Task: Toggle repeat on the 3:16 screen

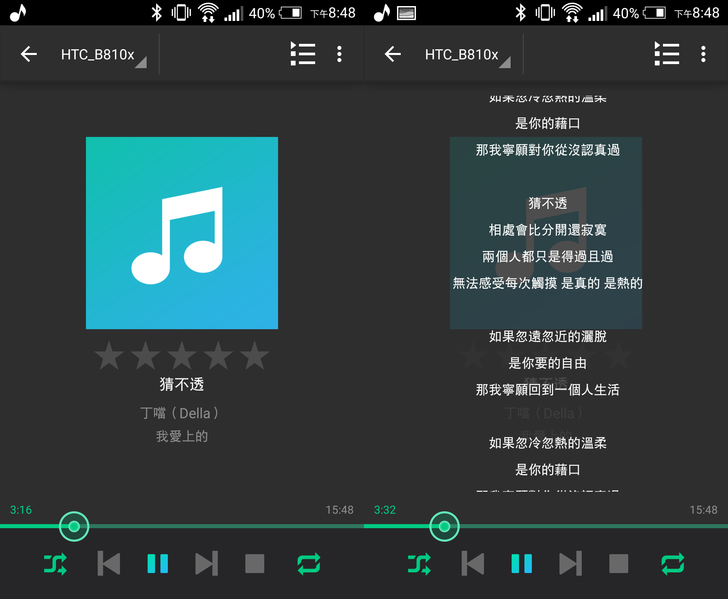Action: [309, 564]
